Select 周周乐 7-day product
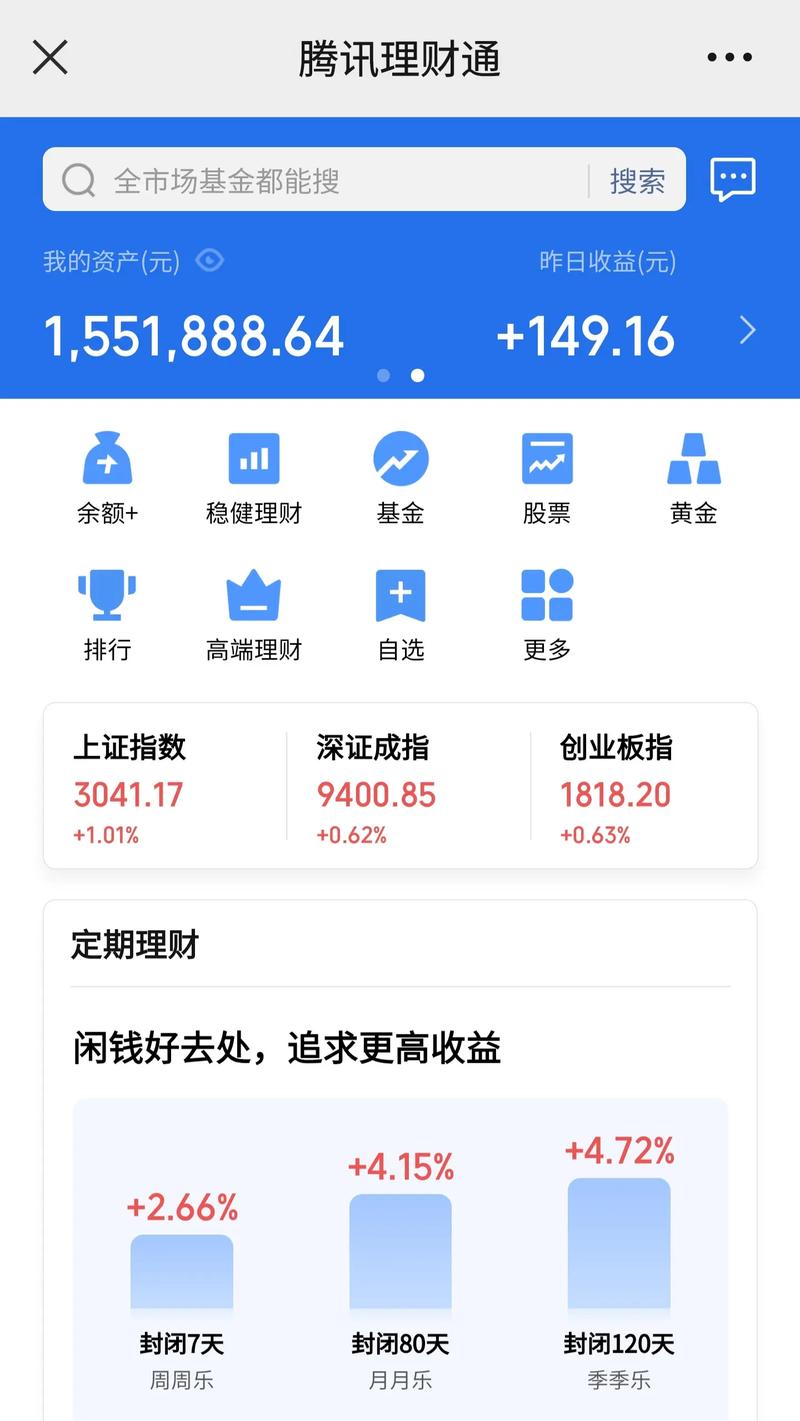The image size is (800, 1421). tap(182, 1300)
